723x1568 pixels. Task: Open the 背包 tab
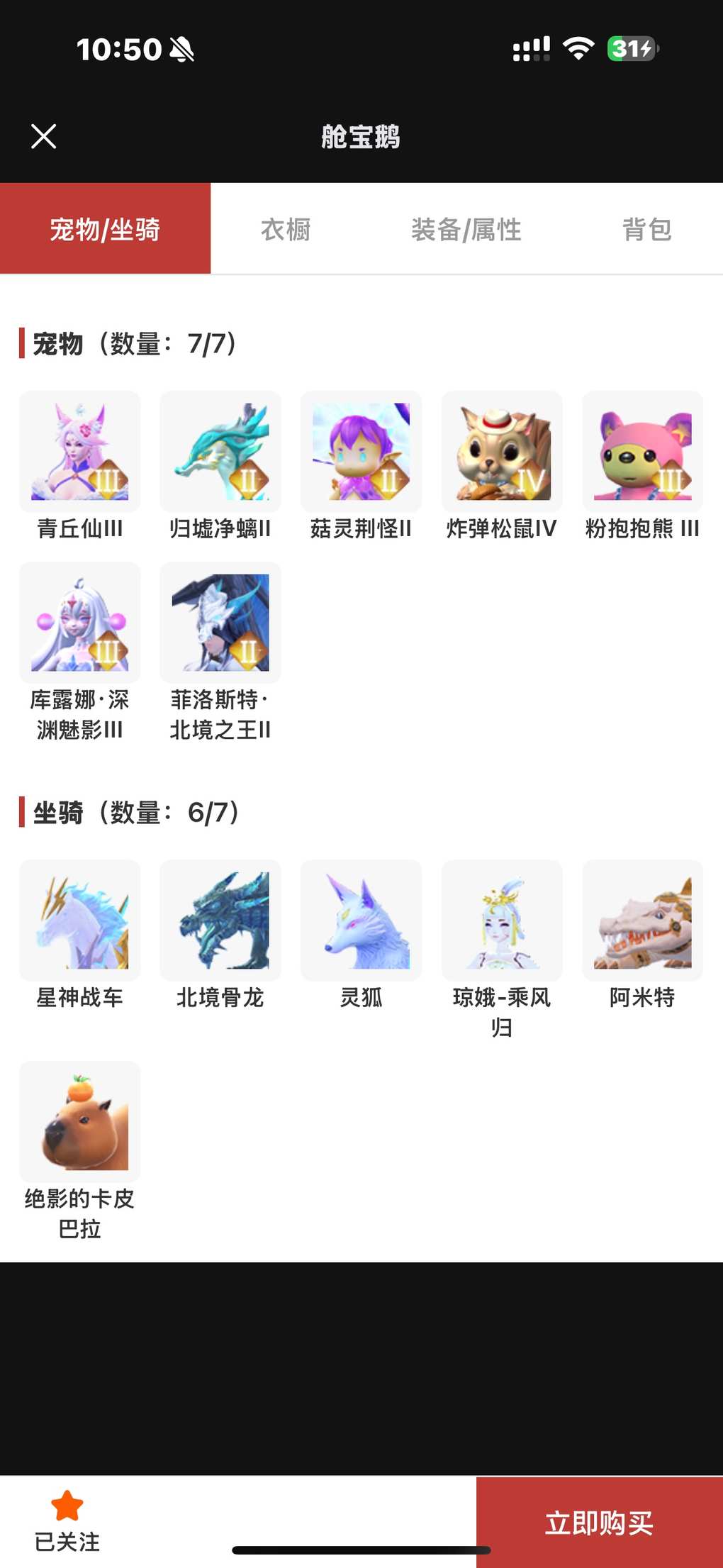(647, 229)
